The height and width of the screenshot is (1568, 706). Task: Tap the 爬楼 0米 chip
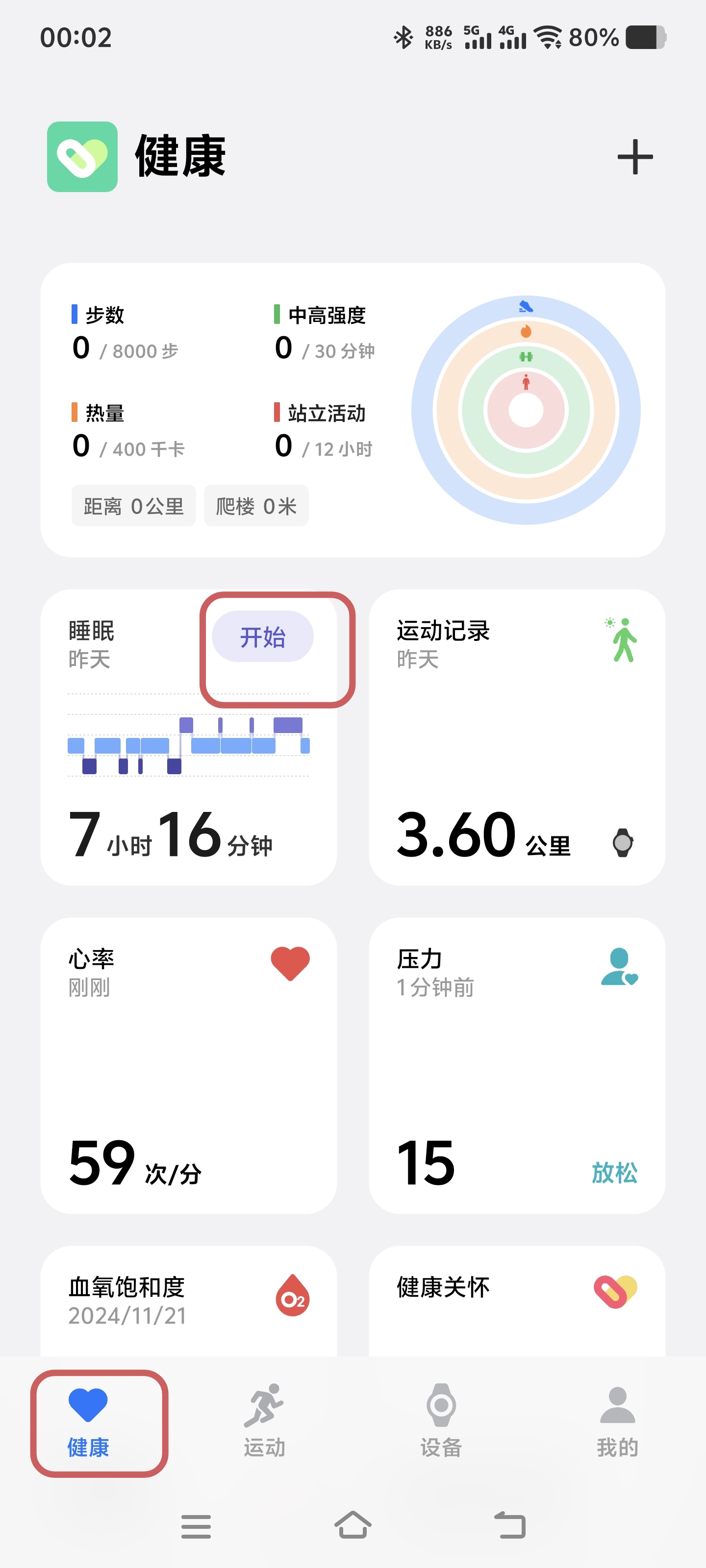coord(256,506)
